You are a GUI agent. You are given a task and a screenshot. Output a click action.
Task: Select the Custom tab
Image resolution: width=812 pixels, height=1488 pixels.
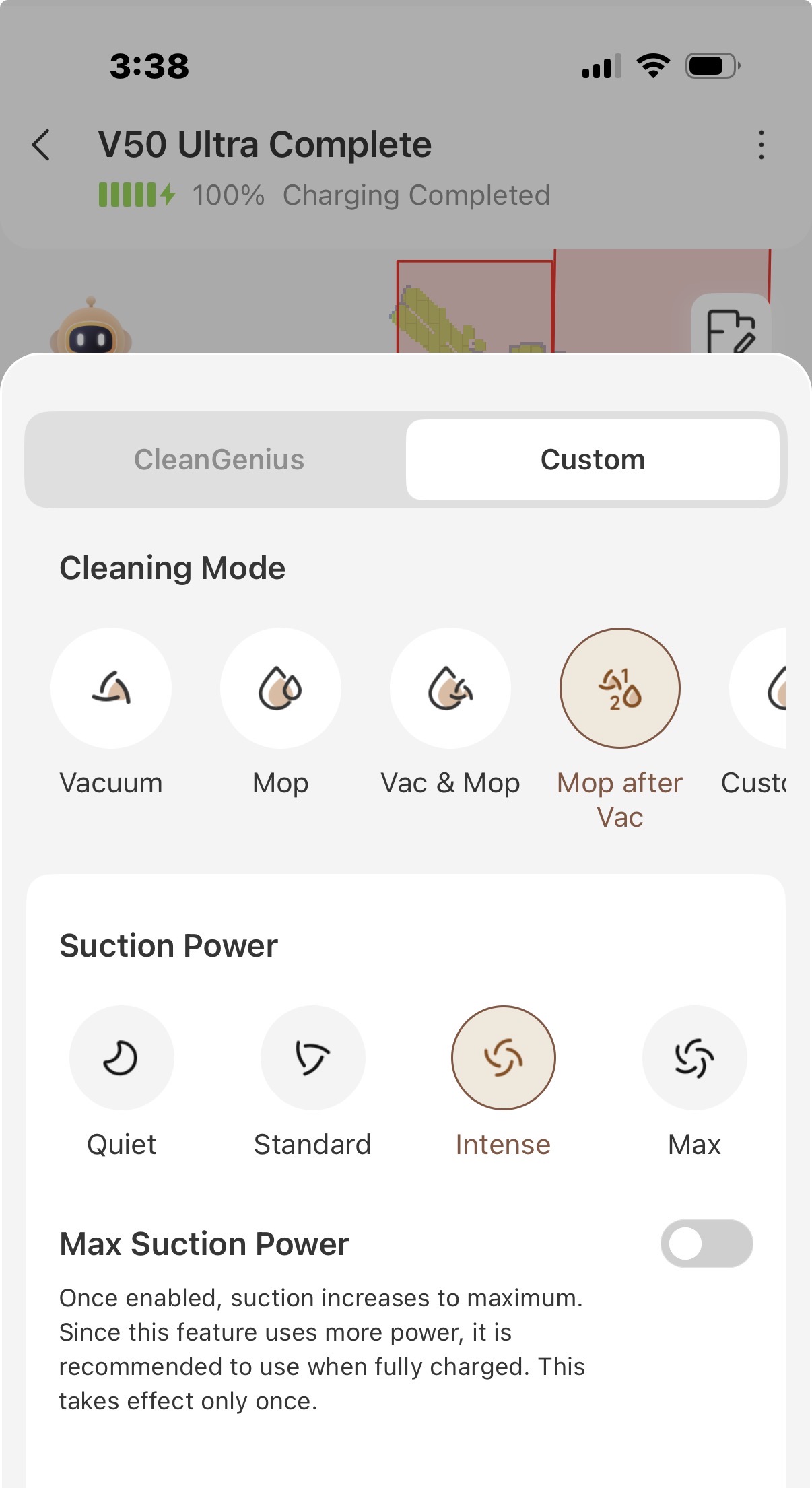593,460
